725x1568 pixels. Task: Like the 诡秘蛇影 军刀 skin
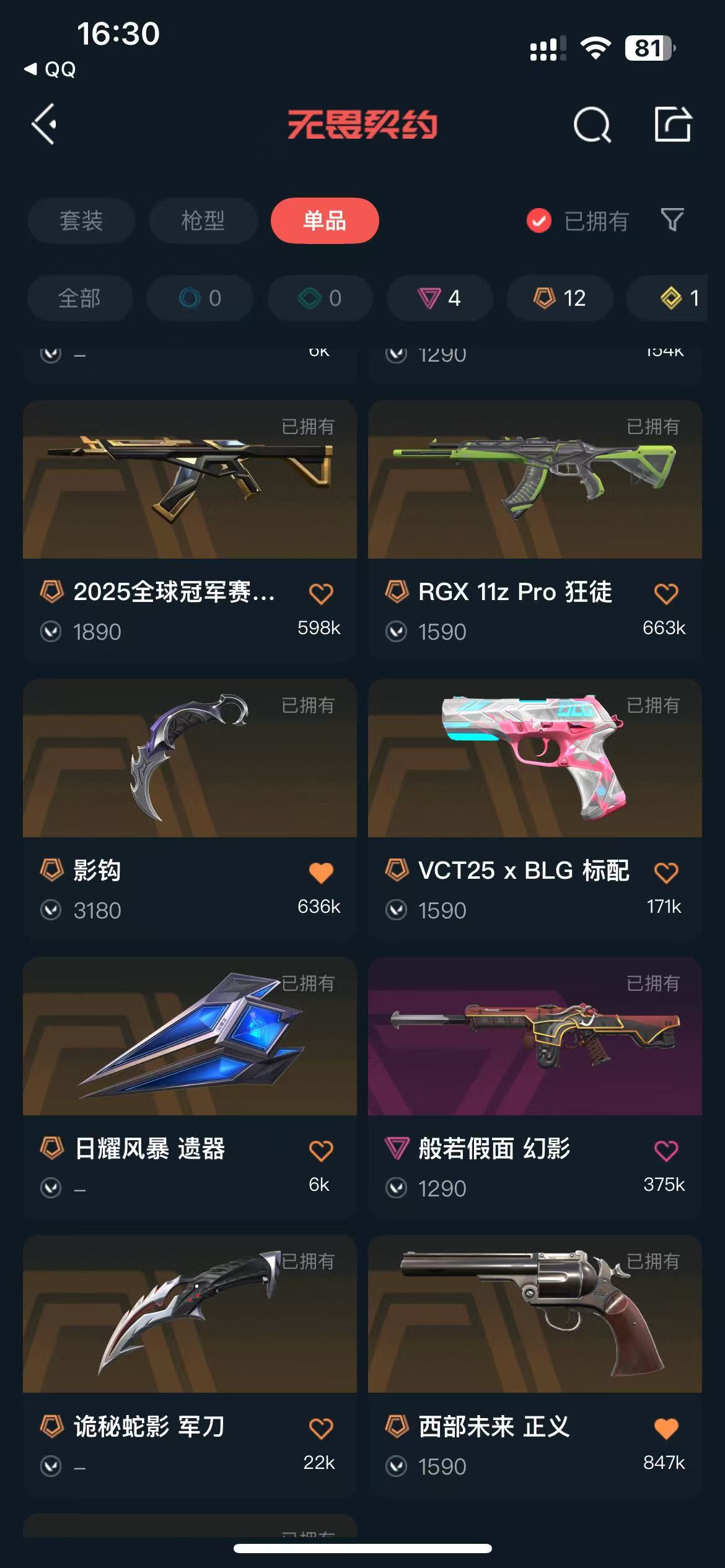tap(321, 1429)
